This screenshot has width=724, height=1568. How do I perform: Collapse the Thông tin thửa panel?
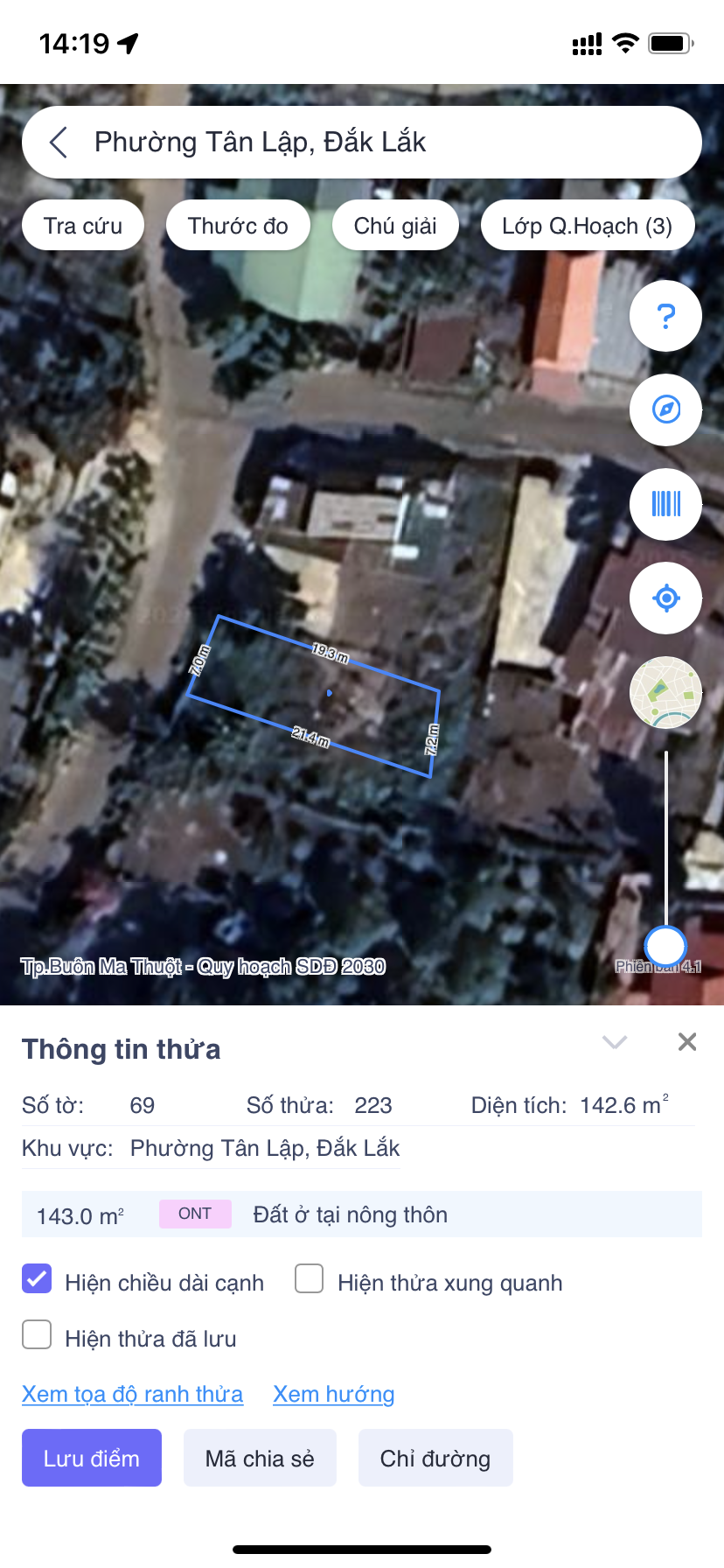point(615,1042)
